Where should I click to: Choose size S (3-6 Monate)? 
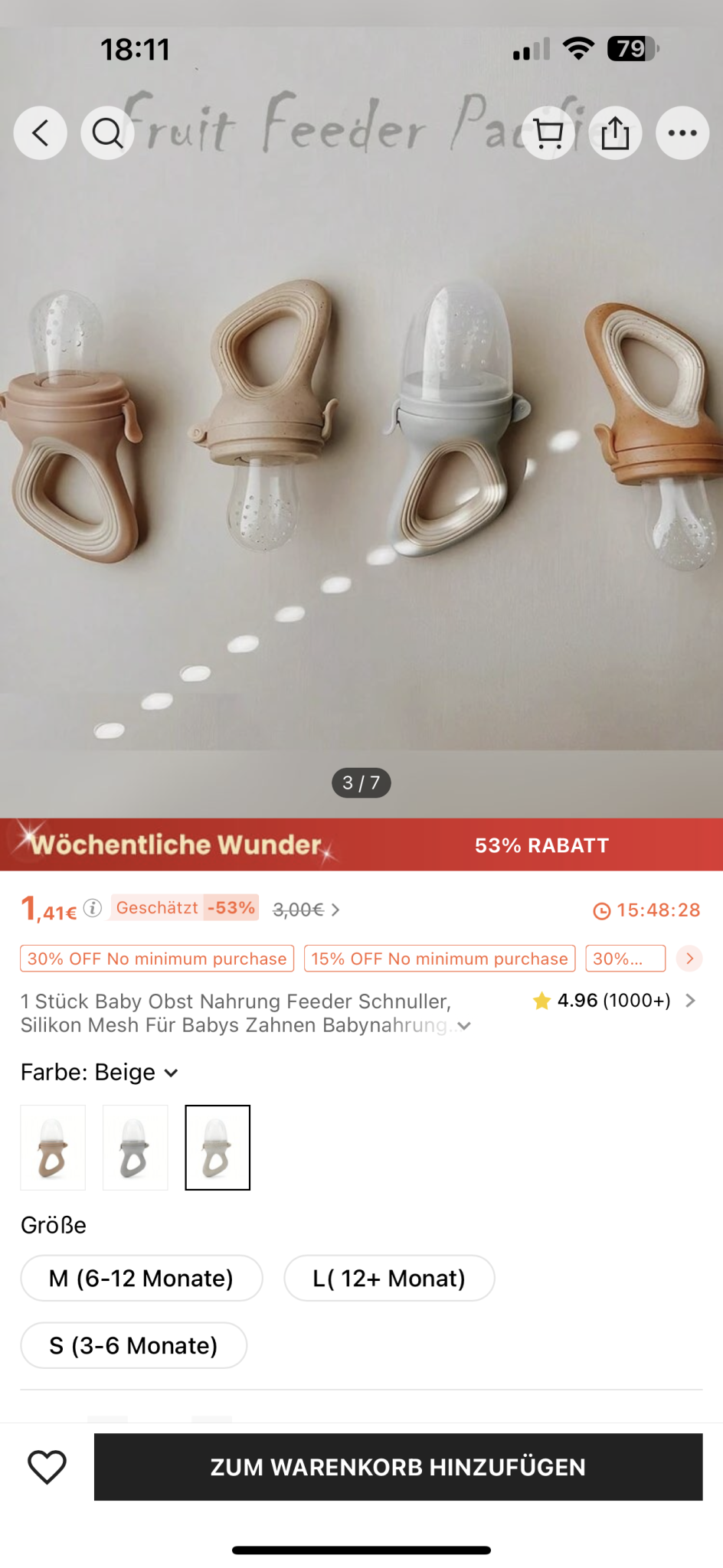point(134,1345)
